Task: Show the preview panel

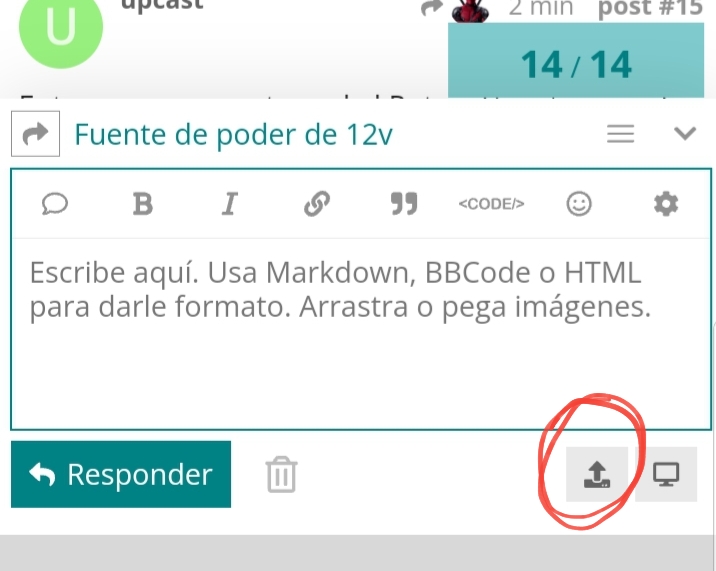Action: [665, 475]
